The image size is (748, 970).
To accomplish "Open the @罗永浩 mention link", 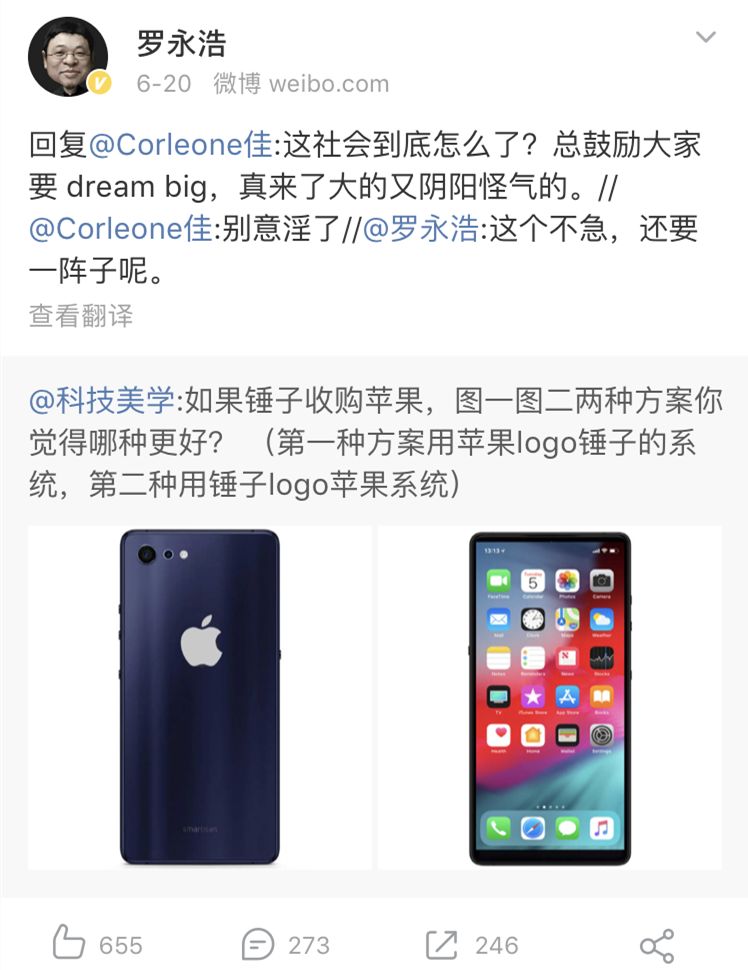I will pos(420,229).
